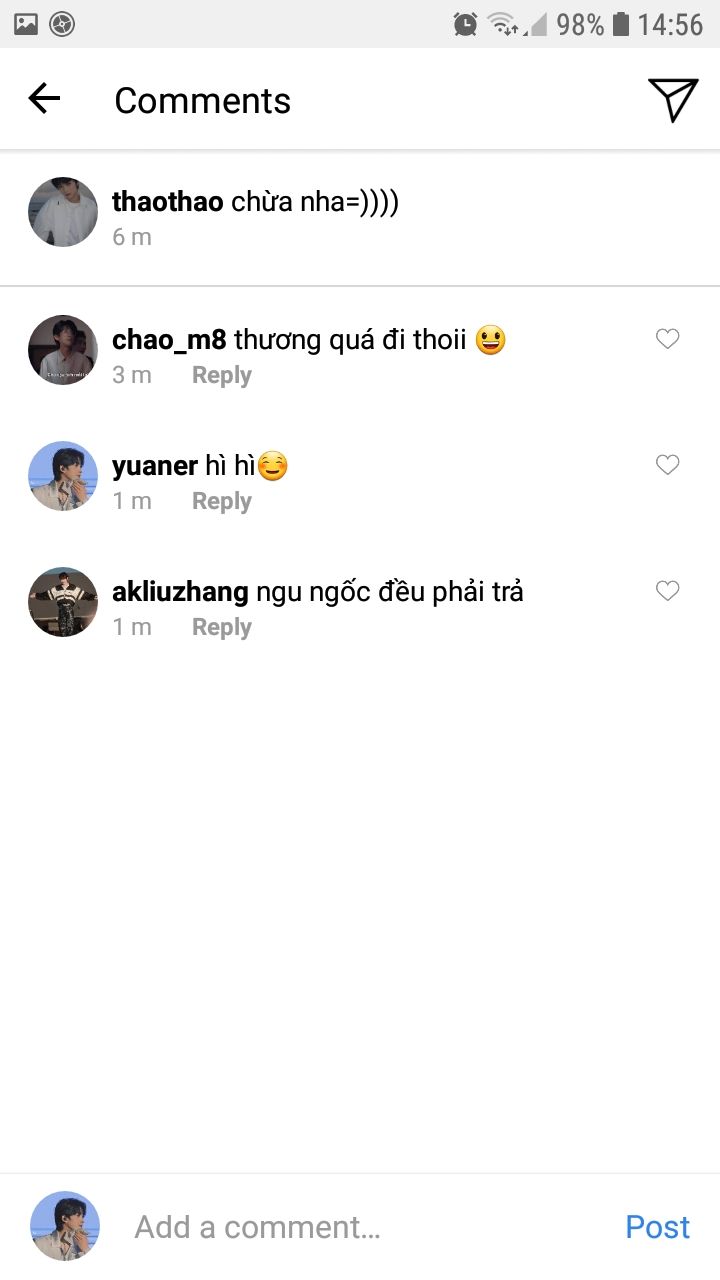Image resolution: width=720 pixels, height=1280 pixels.
Task: Reply to chao_m8's comment
Action: 221,375
